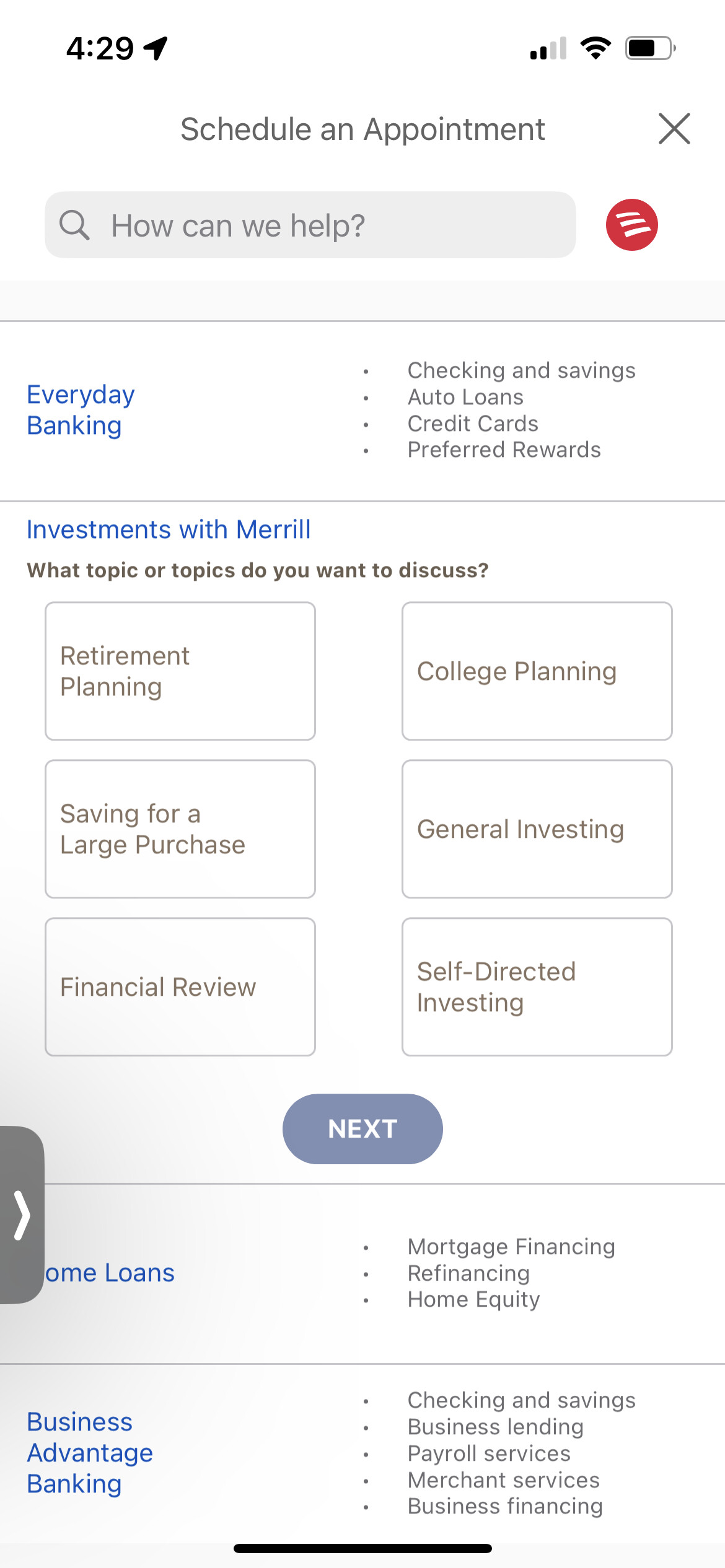Choose Saving for a Large Purchase
The height and width of the screenshot is (1568, 725).
point(180,829)
